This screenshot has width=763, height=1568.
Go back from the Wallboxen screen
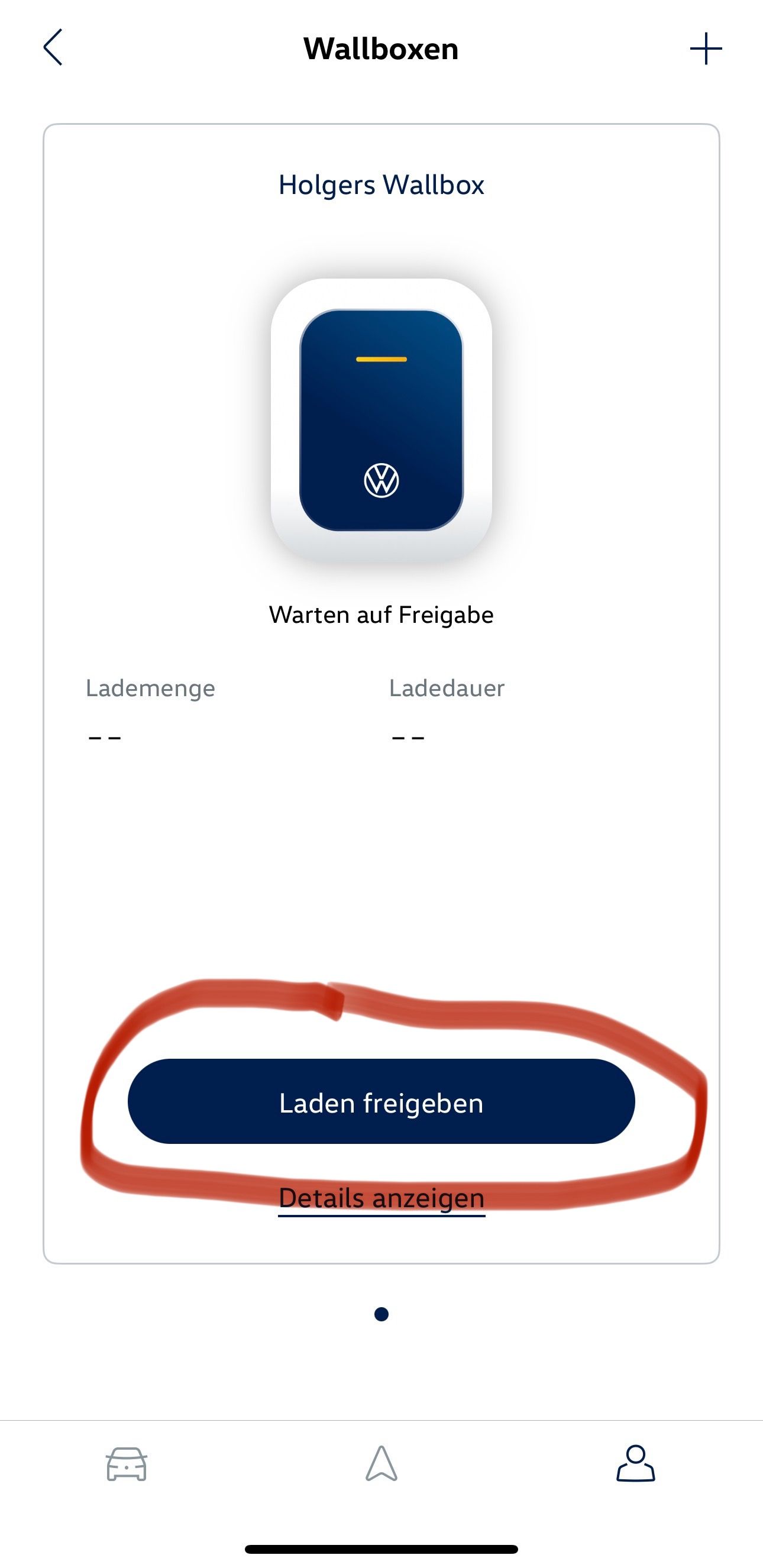[53, 47]
